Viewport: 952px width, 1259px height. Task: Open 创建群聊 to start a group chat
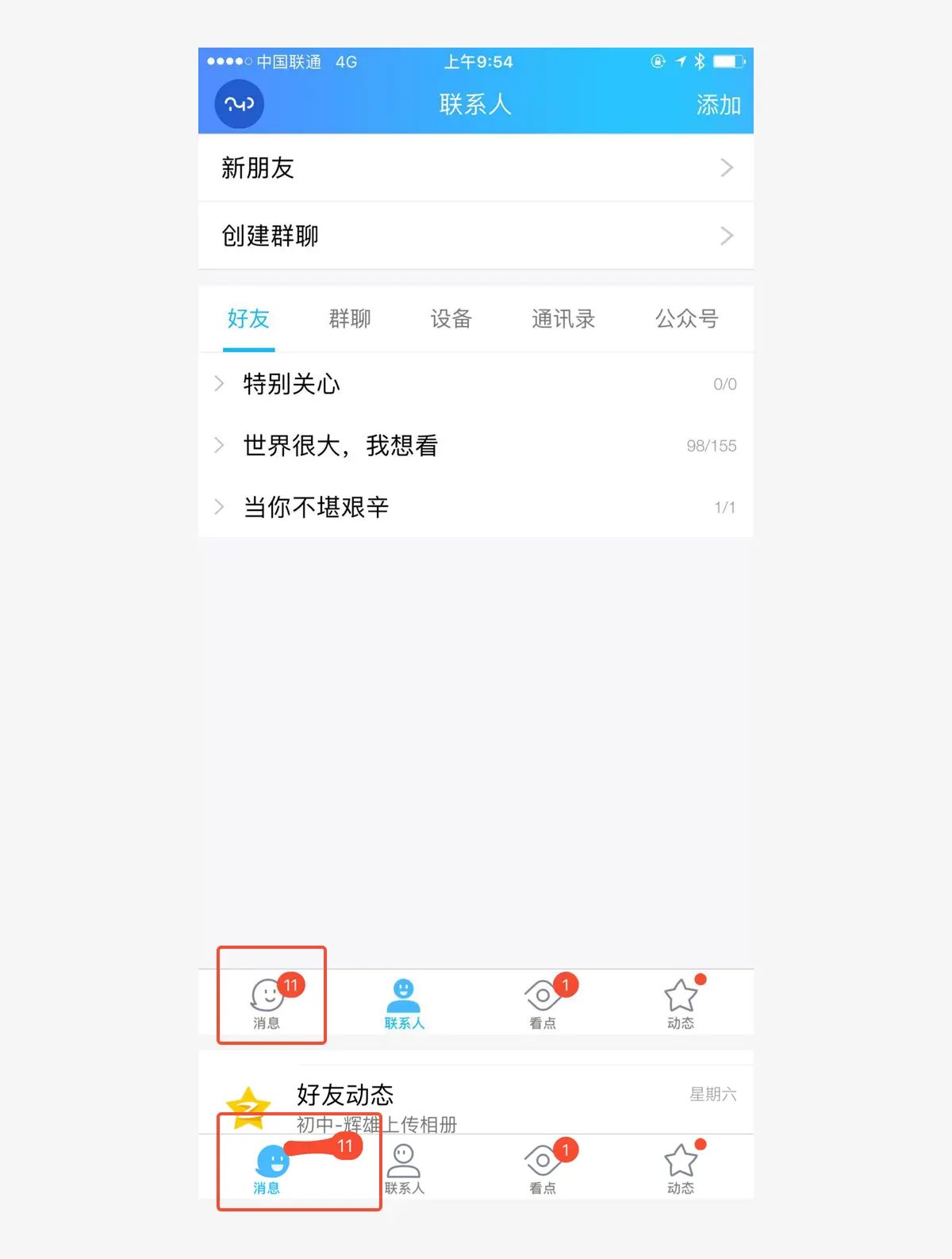(x=476, y=236)
